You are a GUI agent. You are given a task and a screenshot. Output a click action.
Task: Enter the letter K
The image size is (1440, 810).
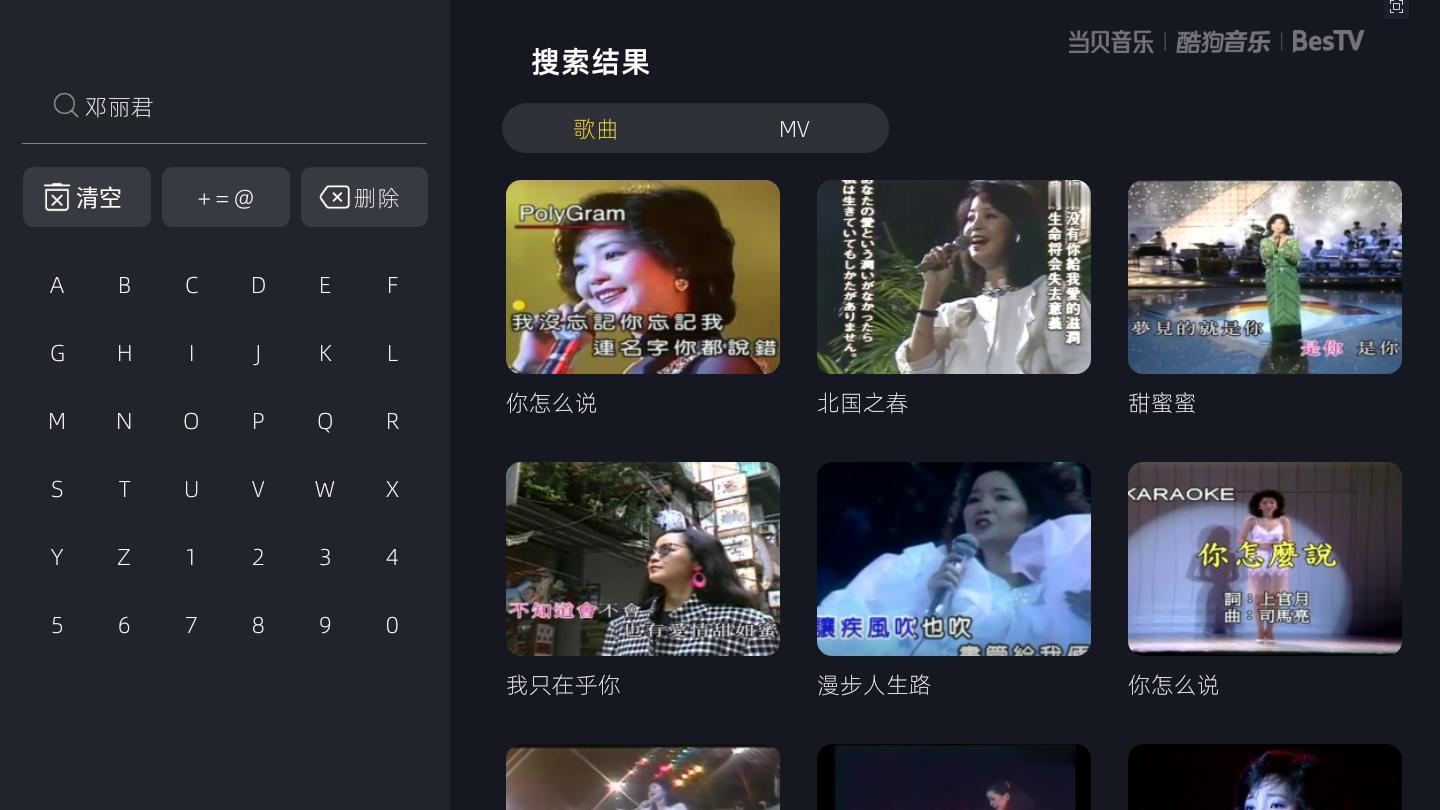pyautogui.click(x=325, y=354)
